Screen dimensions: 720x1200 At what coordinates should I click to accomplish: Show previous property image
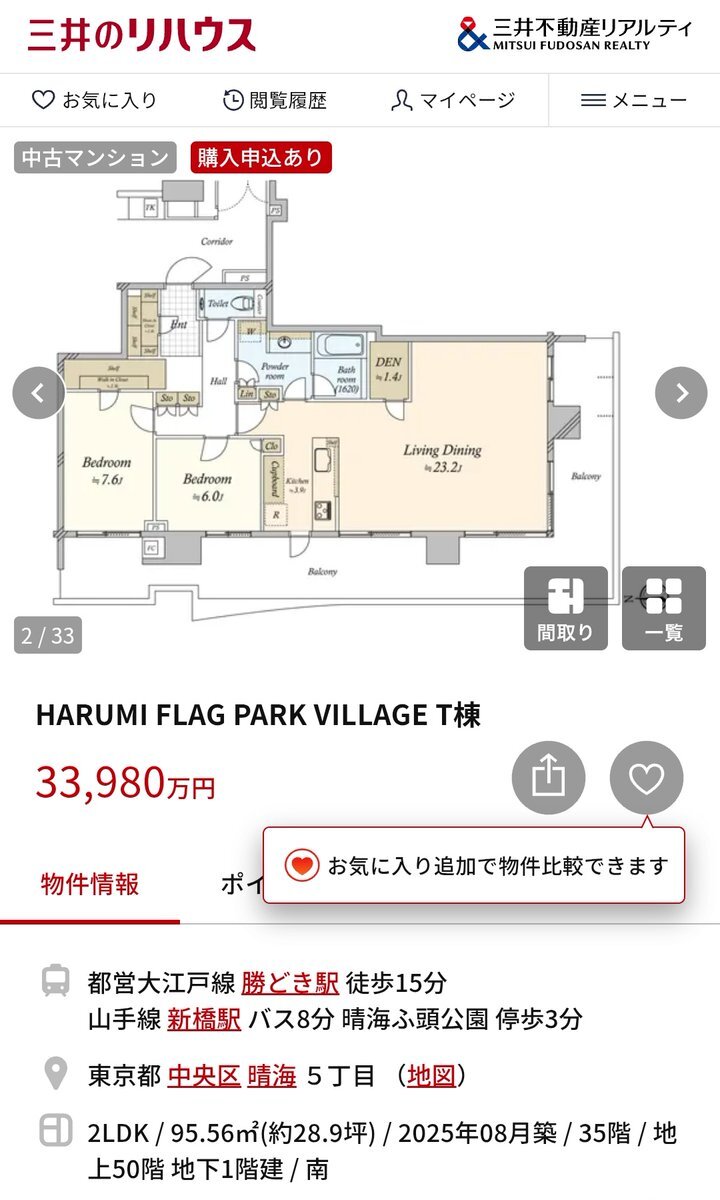click(x=38, y=393)
